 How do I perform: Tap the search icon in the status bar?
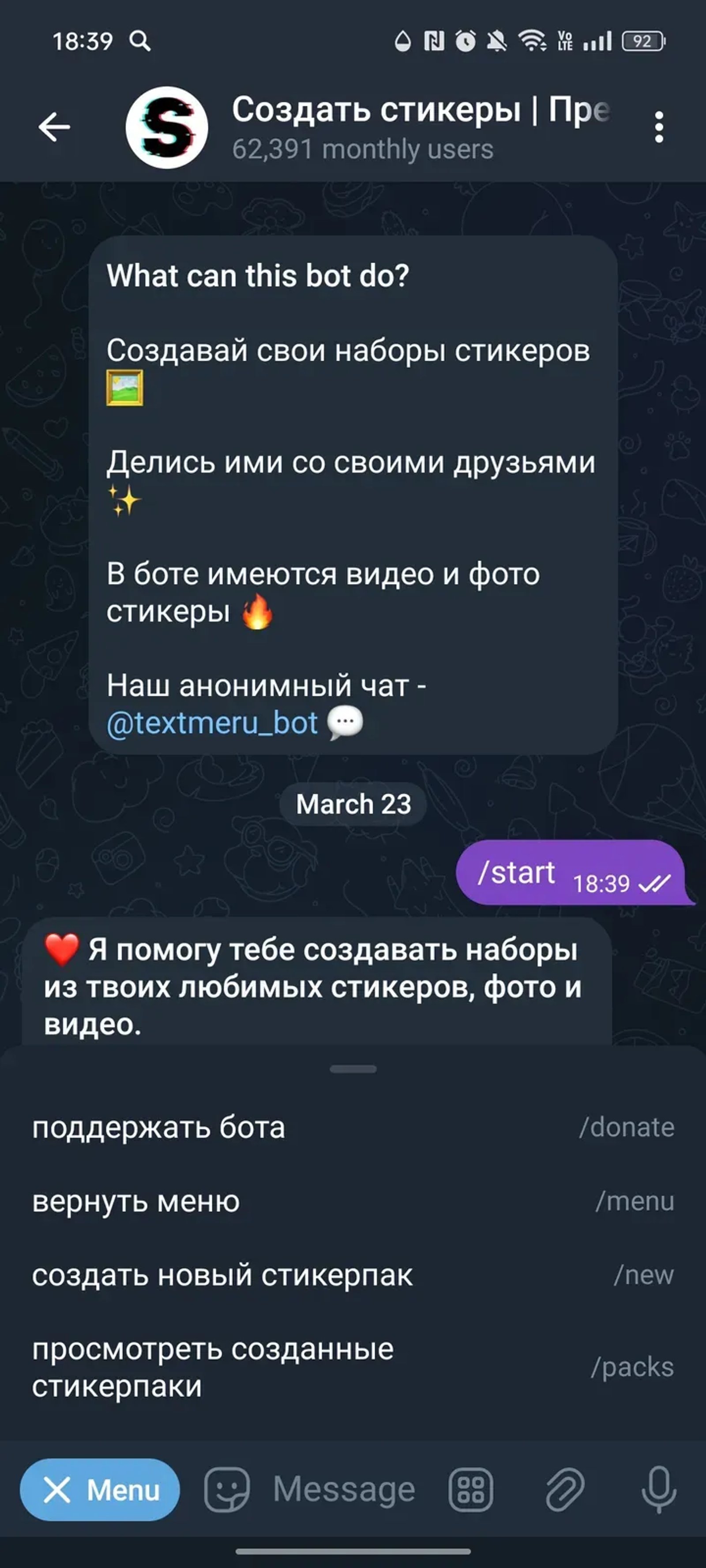141,41
